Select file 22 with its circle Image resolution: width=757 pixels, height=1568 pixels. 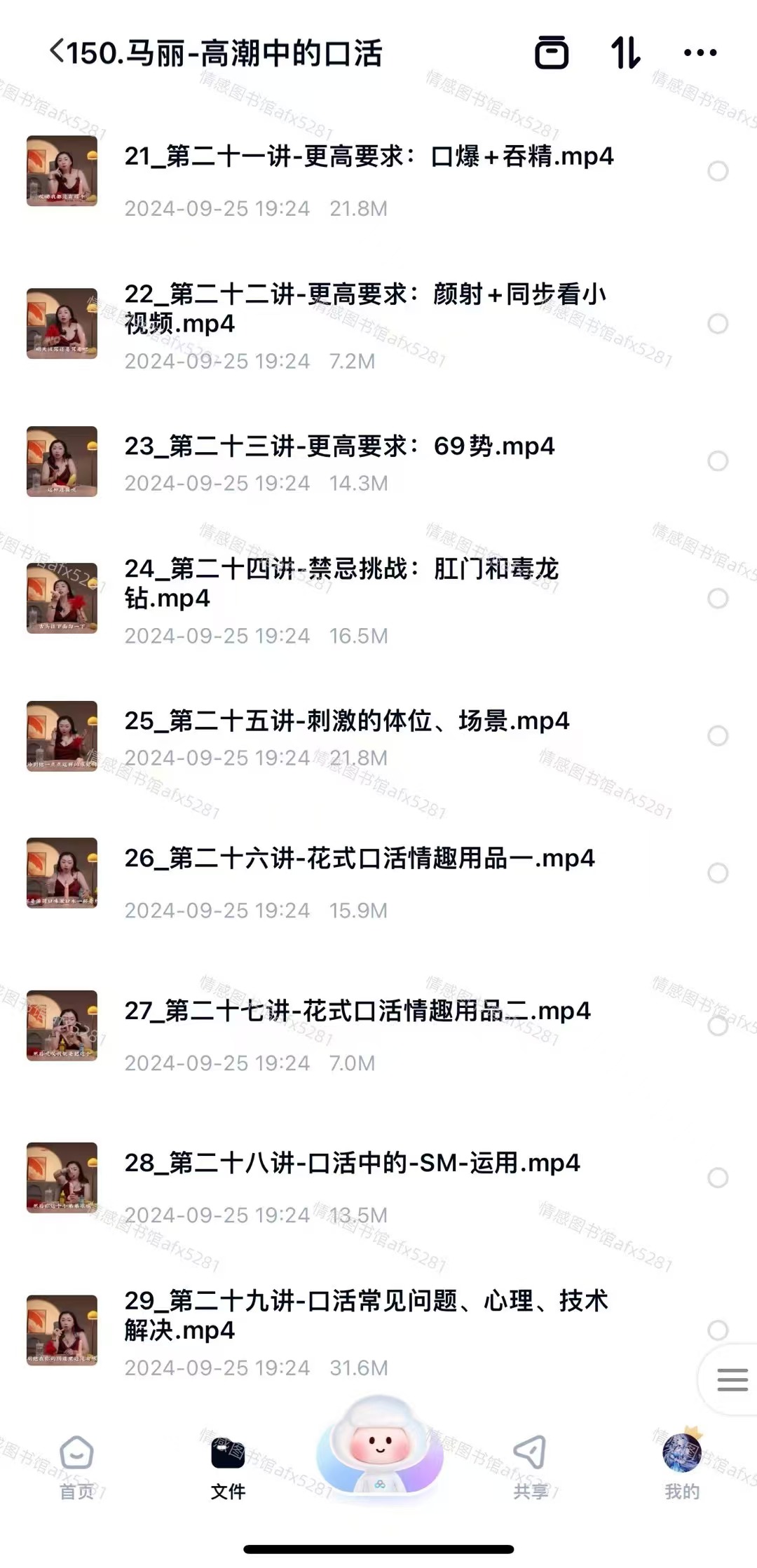(718, 324)
